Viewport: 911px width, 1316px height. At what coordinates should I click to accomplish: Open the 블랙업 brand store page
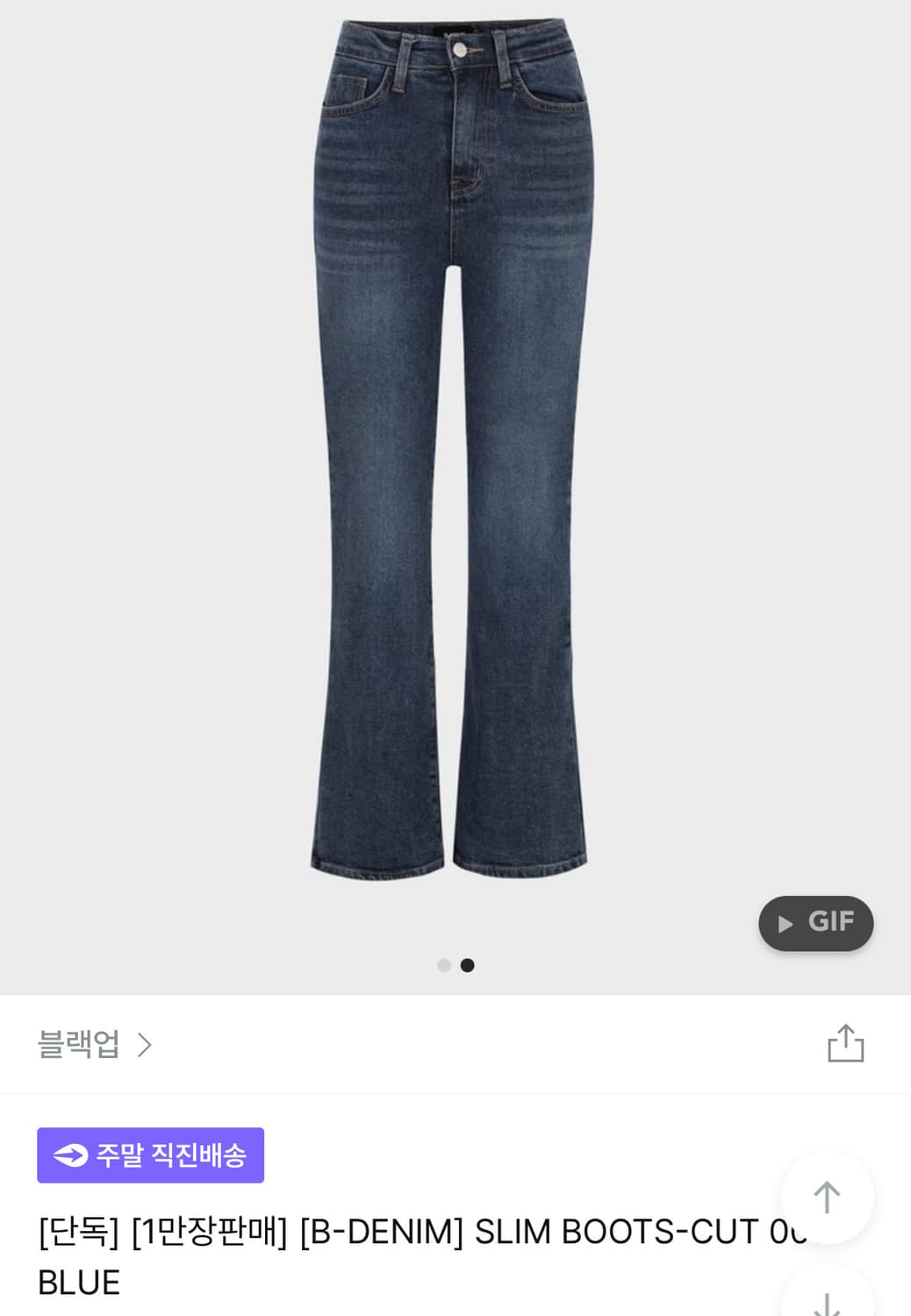click(79, 1044)
